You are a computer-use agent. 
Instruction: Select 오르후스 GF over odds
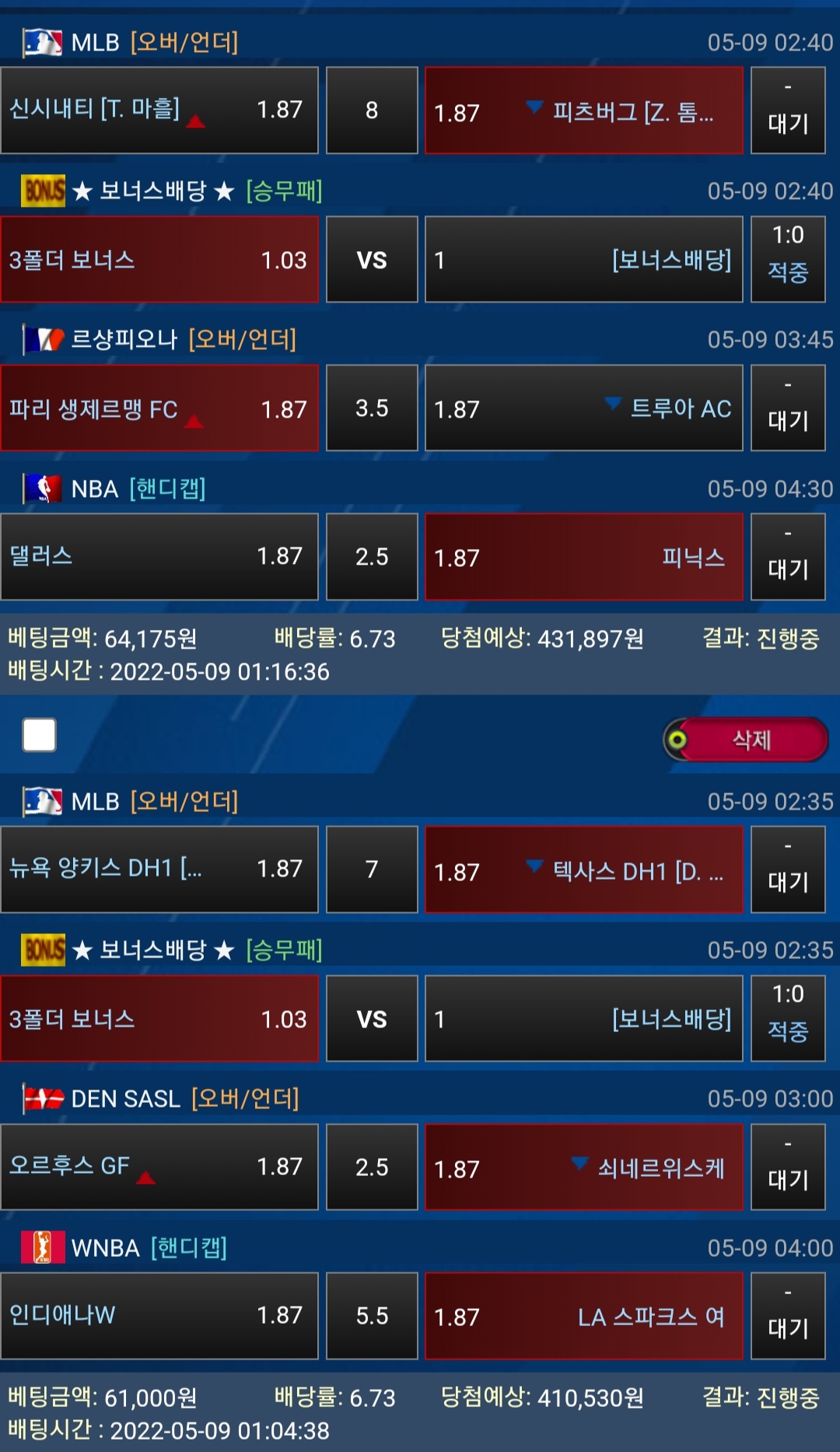tap(159, 1167)
